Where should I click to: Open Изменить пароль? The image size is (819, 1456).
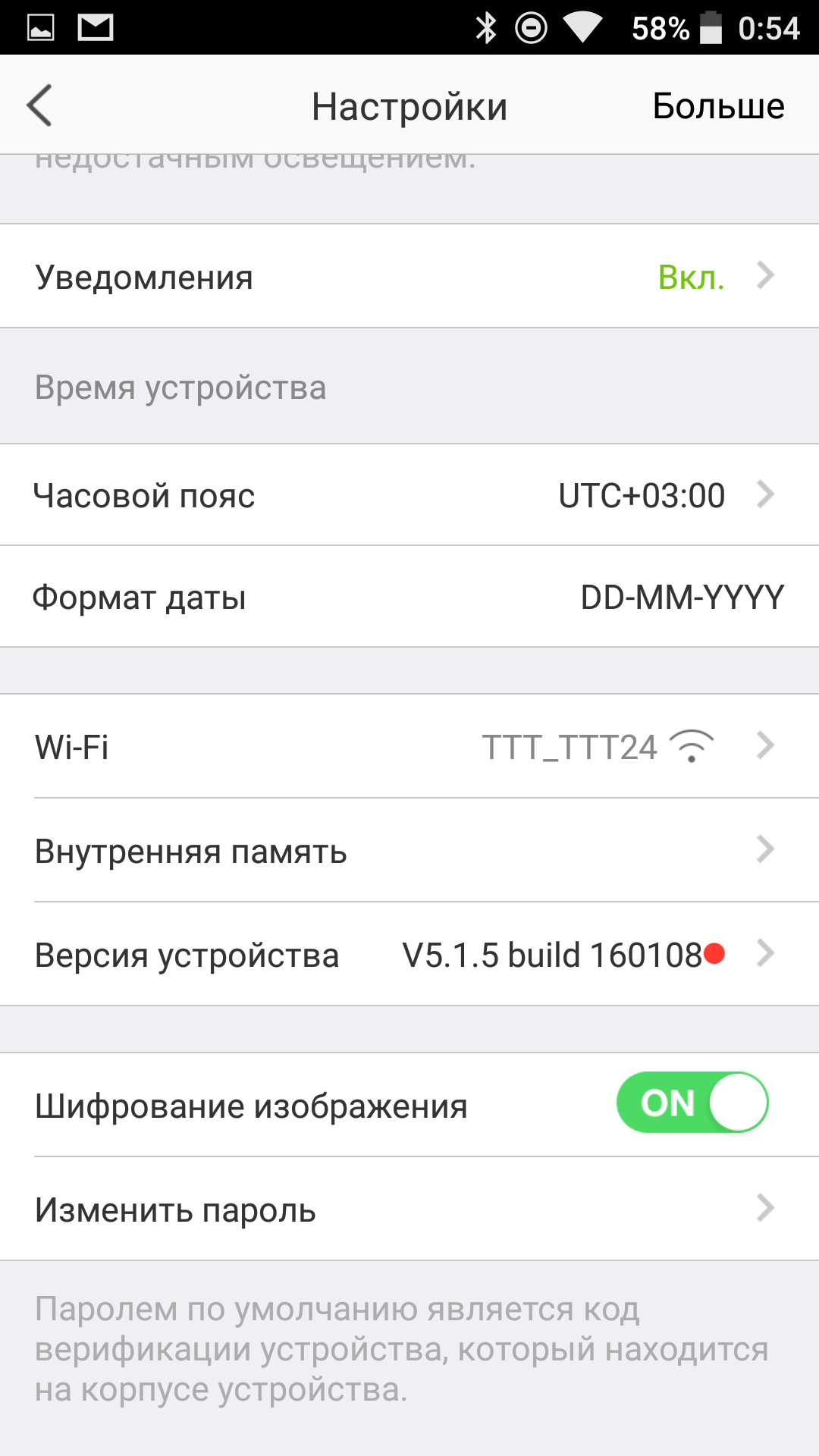click(409, 1209)
